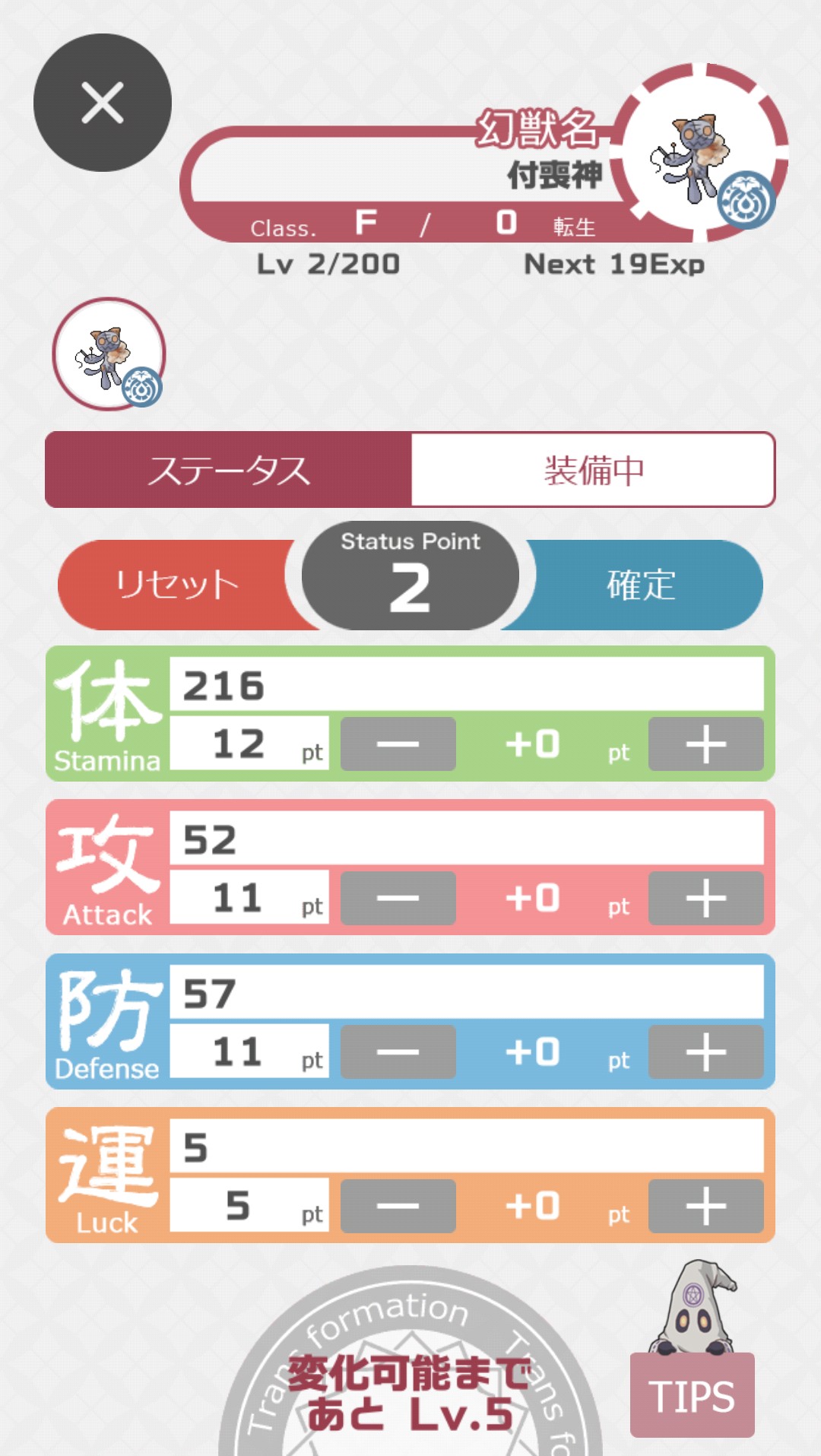Close the status screen with the X button
Viewport: 821px width, 1456px height.
[x=103, y=103]
